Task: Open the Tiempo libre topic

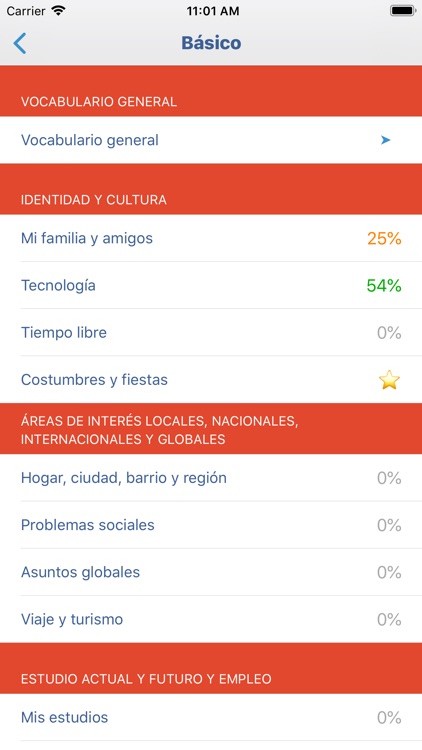Action: pyautogui.click(x=211, y=332)
